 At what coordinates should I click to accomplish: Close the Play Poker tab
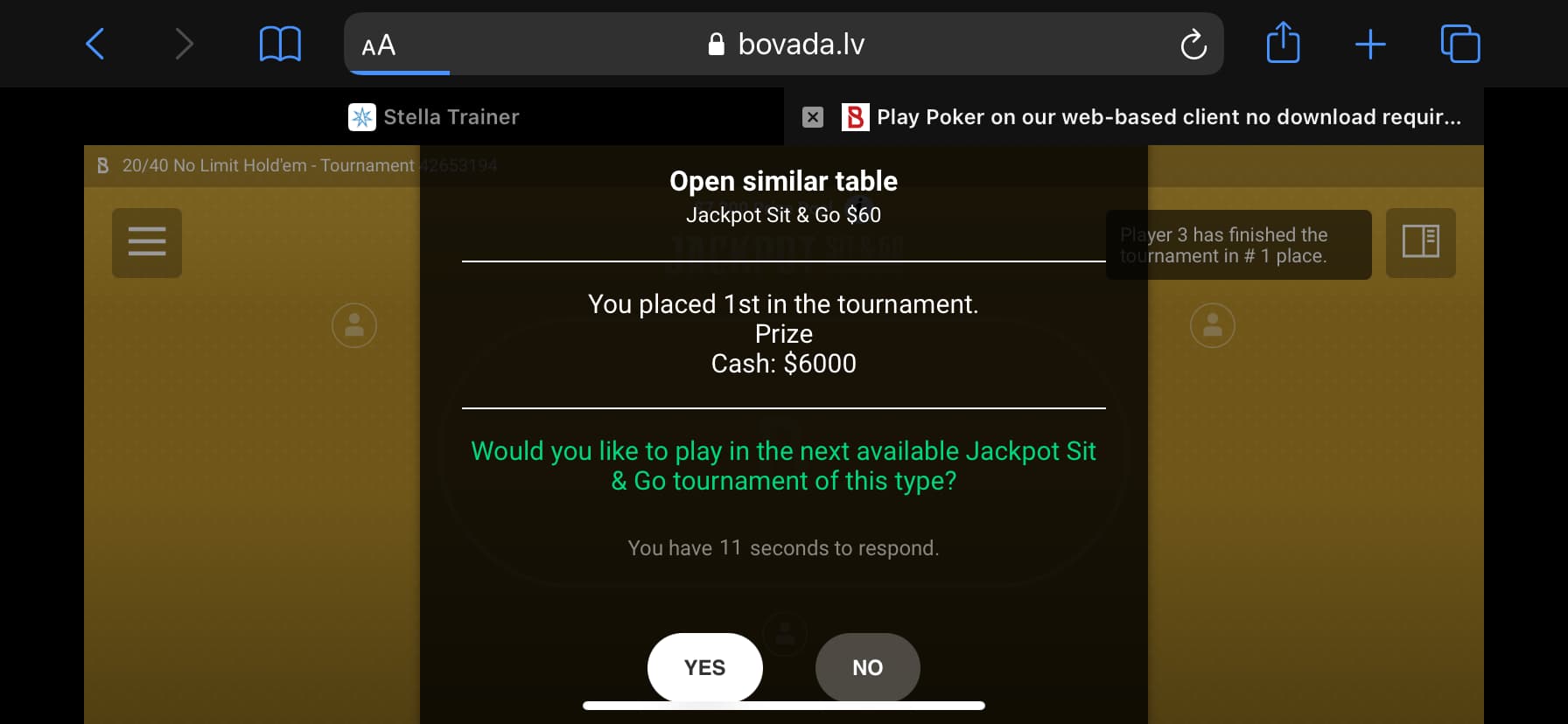813,117
